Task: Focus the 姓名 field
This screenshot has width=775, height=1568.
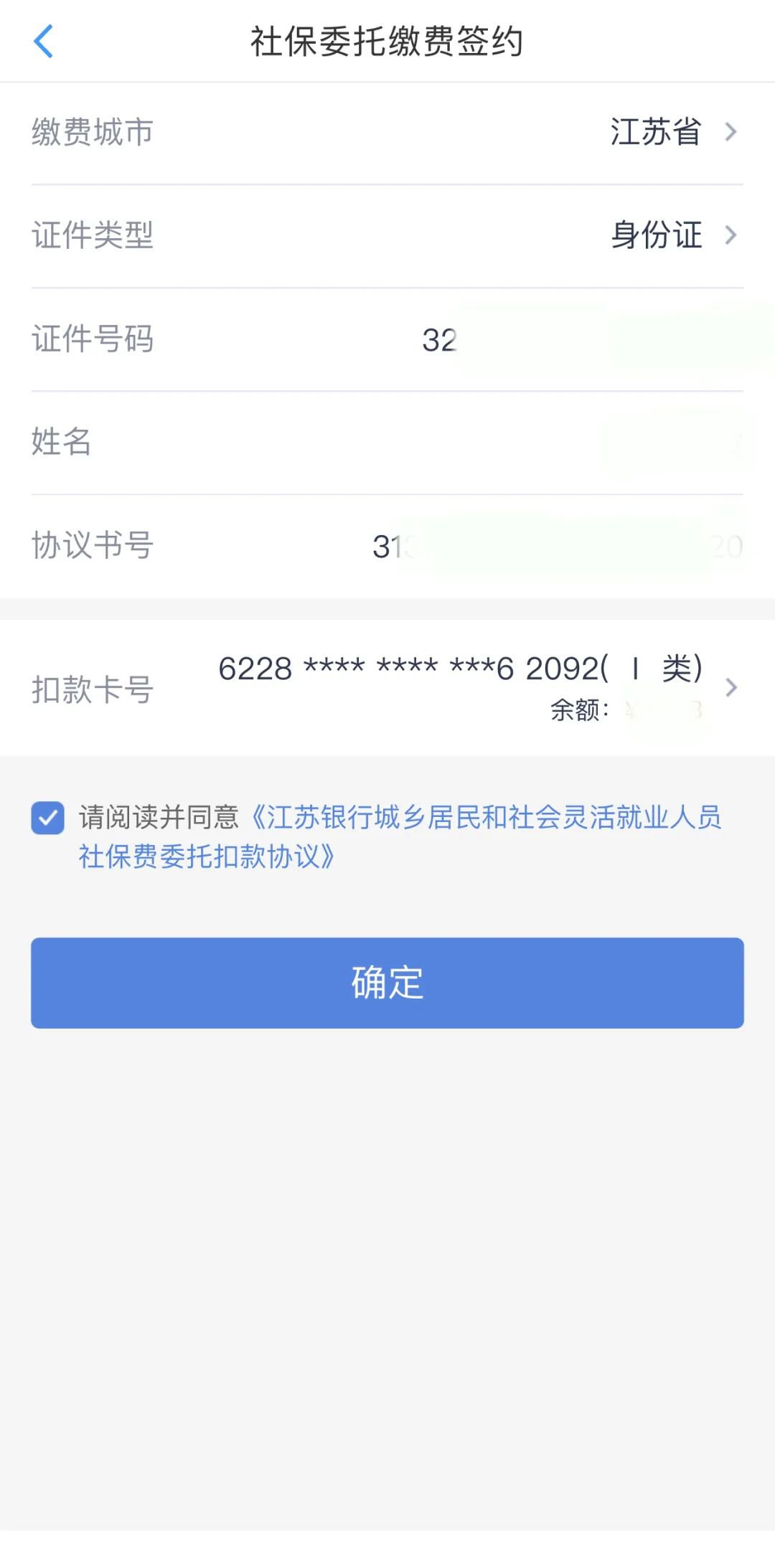Action: pos(574,443)
